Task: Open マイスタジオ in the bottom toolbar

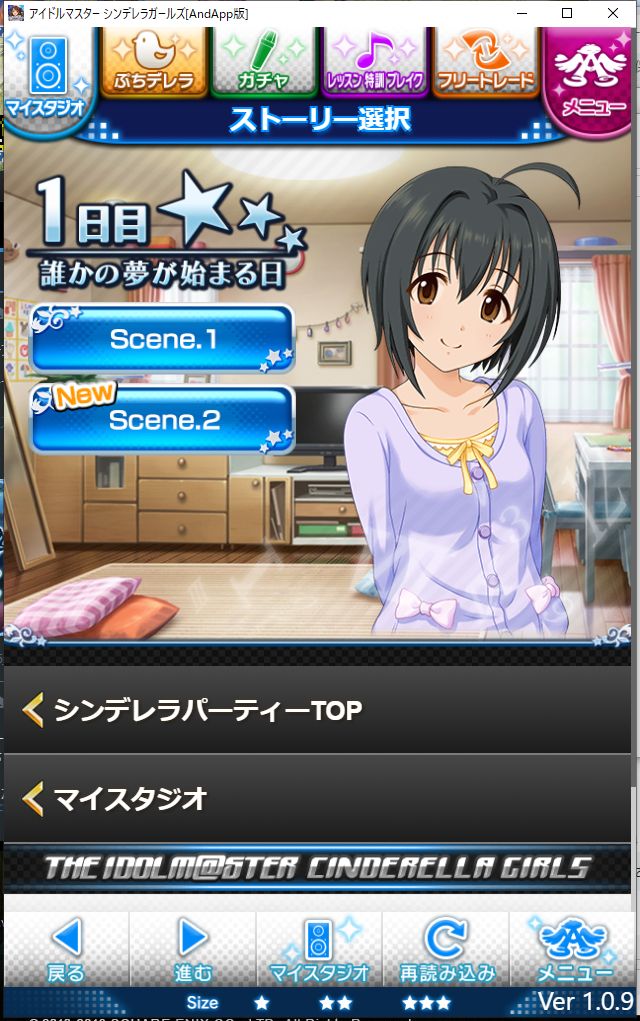Action: pyautogui.click(x=320, y=949)
